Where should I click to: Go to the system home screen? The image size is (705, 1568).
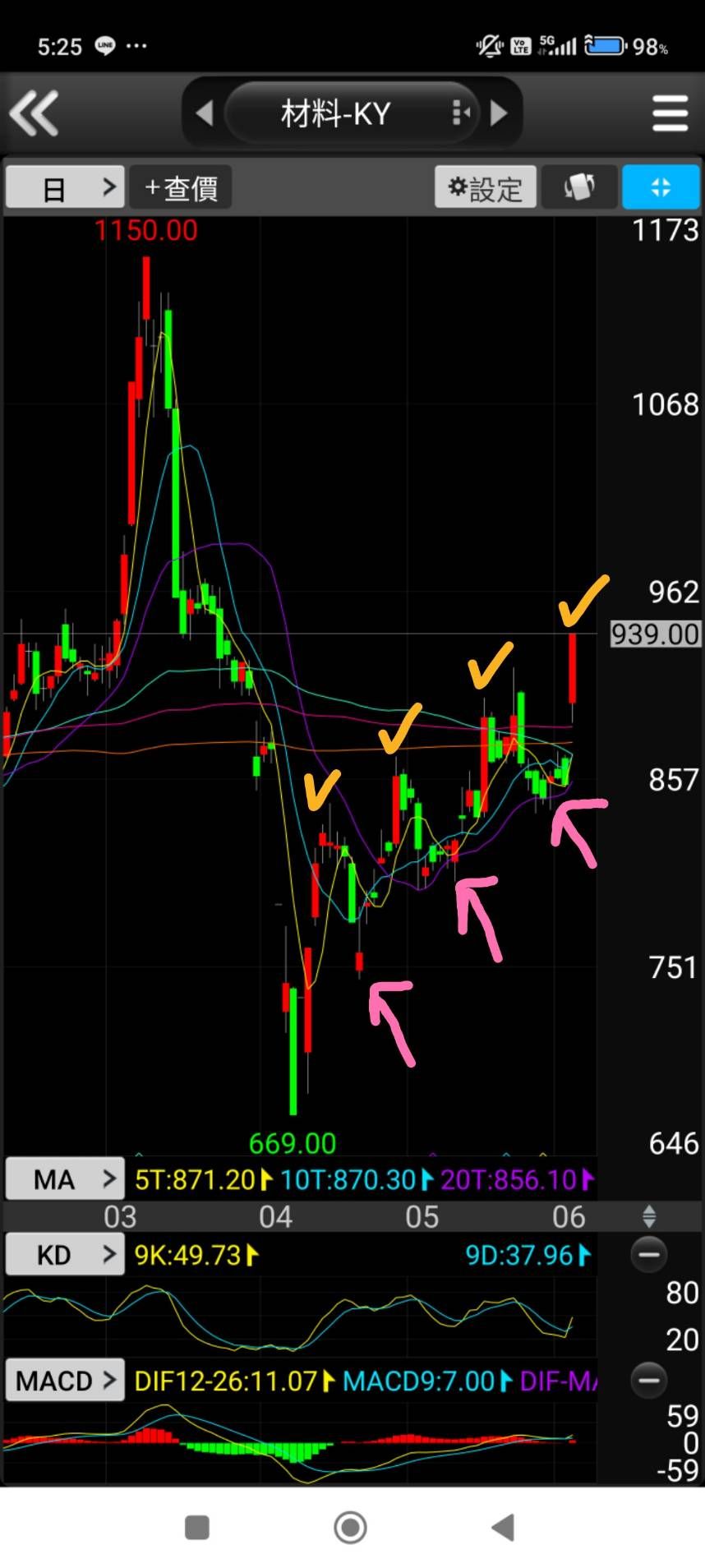coord(351,1528)
